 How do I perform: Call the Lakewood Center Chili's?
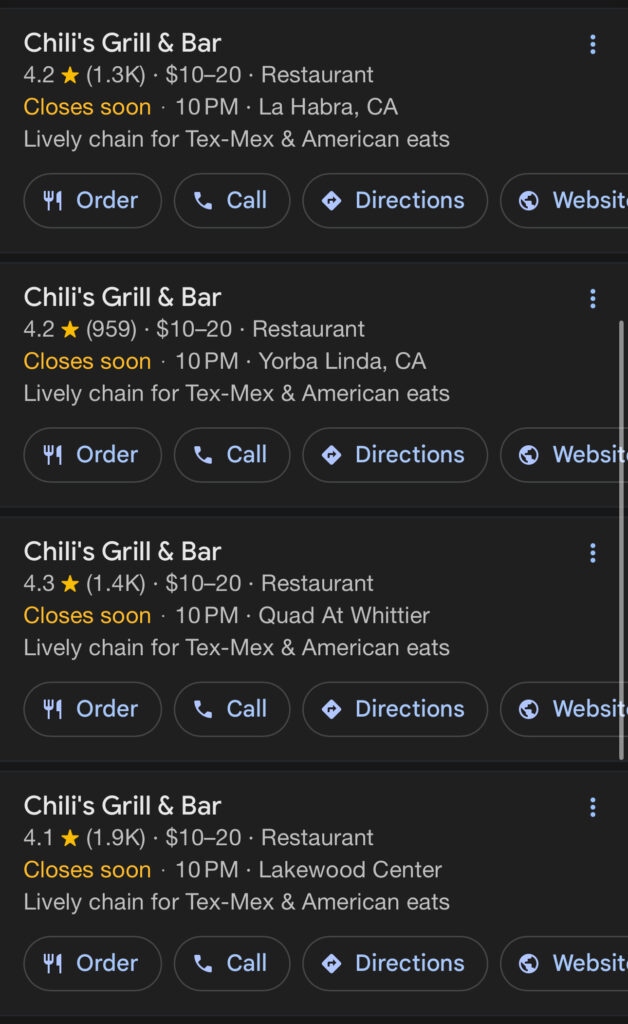click(x=232, y=963)
